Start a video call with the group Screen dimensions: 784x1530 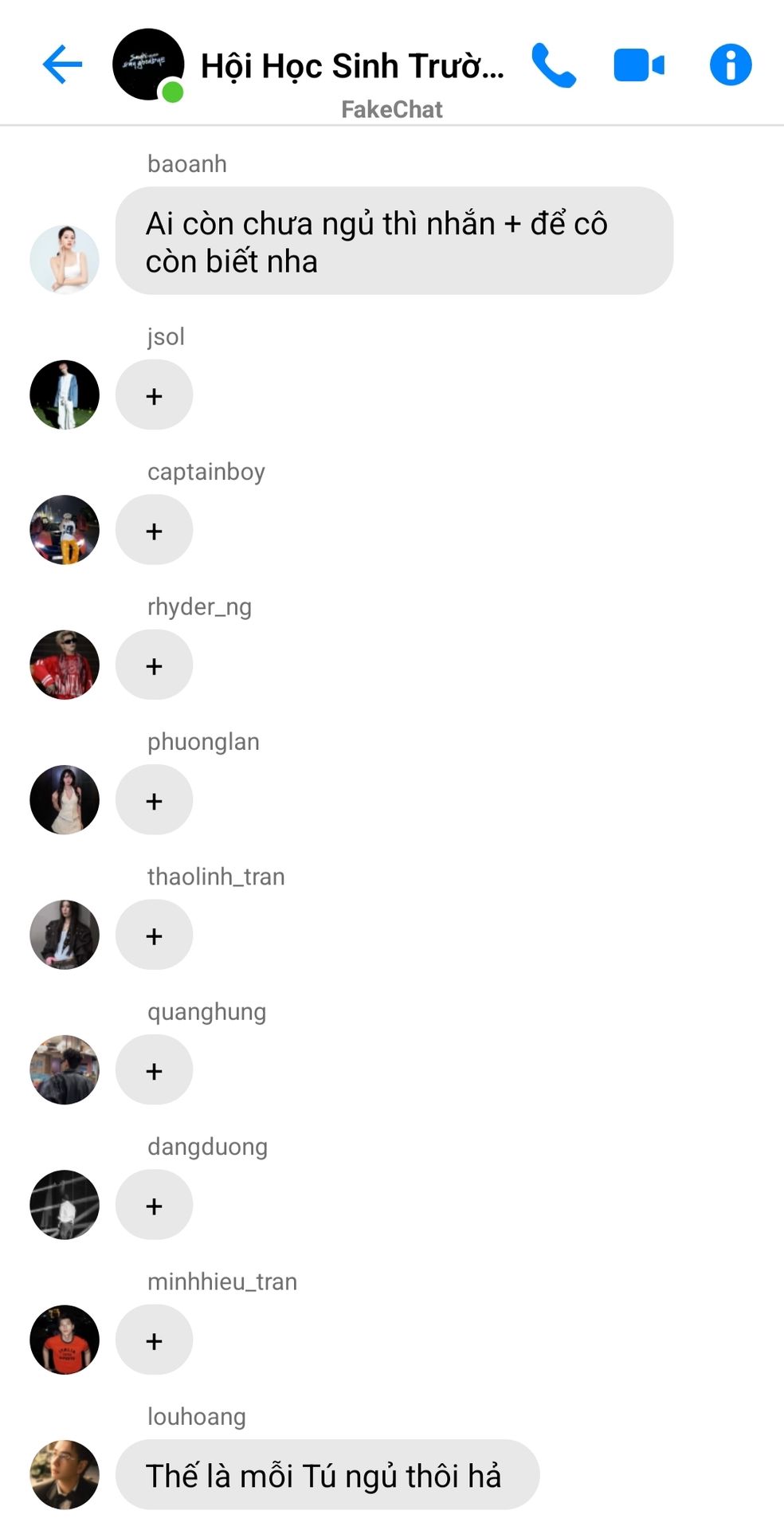(639, 65)
